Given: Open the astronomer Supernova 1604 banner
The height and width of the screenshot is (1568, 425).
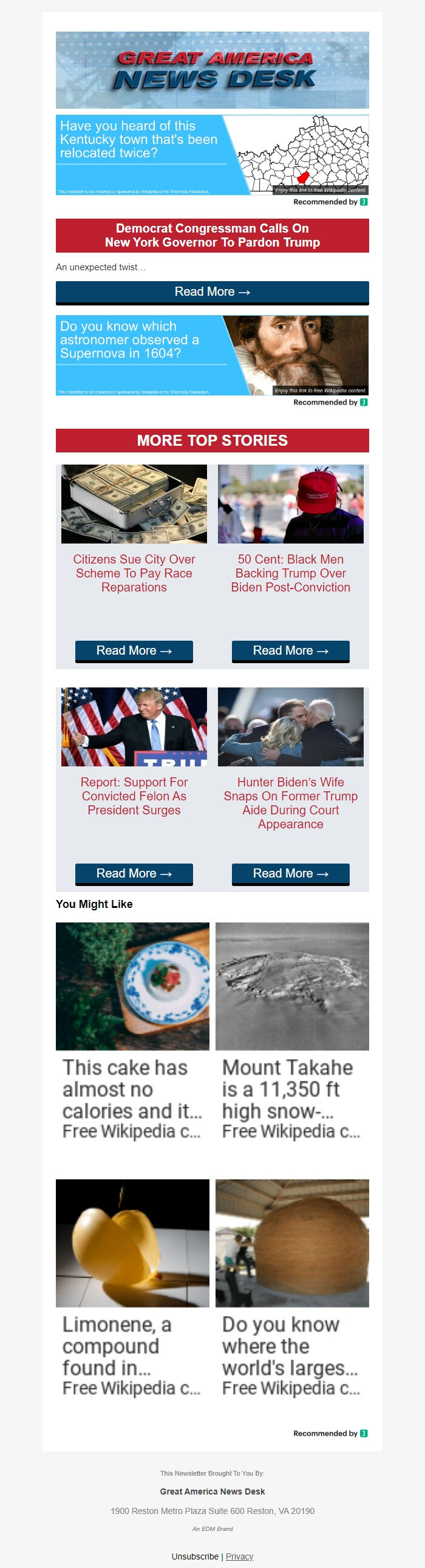Looking at the screenshot, I should coord(212,355).
